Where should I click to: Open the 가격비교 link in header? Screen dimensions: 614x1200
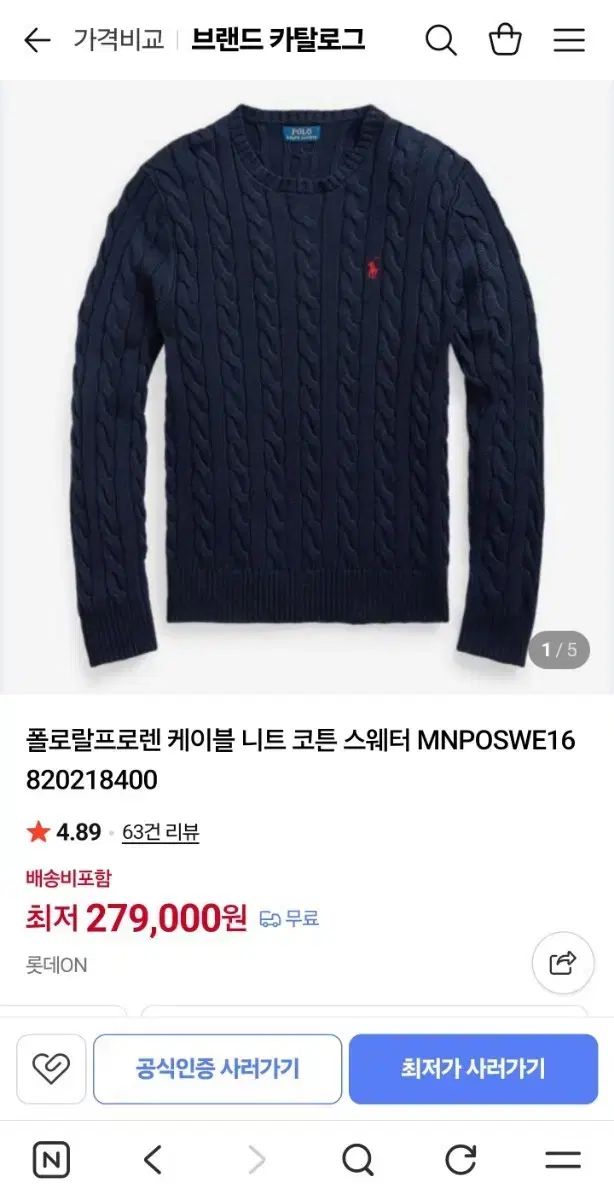[118, 40]
